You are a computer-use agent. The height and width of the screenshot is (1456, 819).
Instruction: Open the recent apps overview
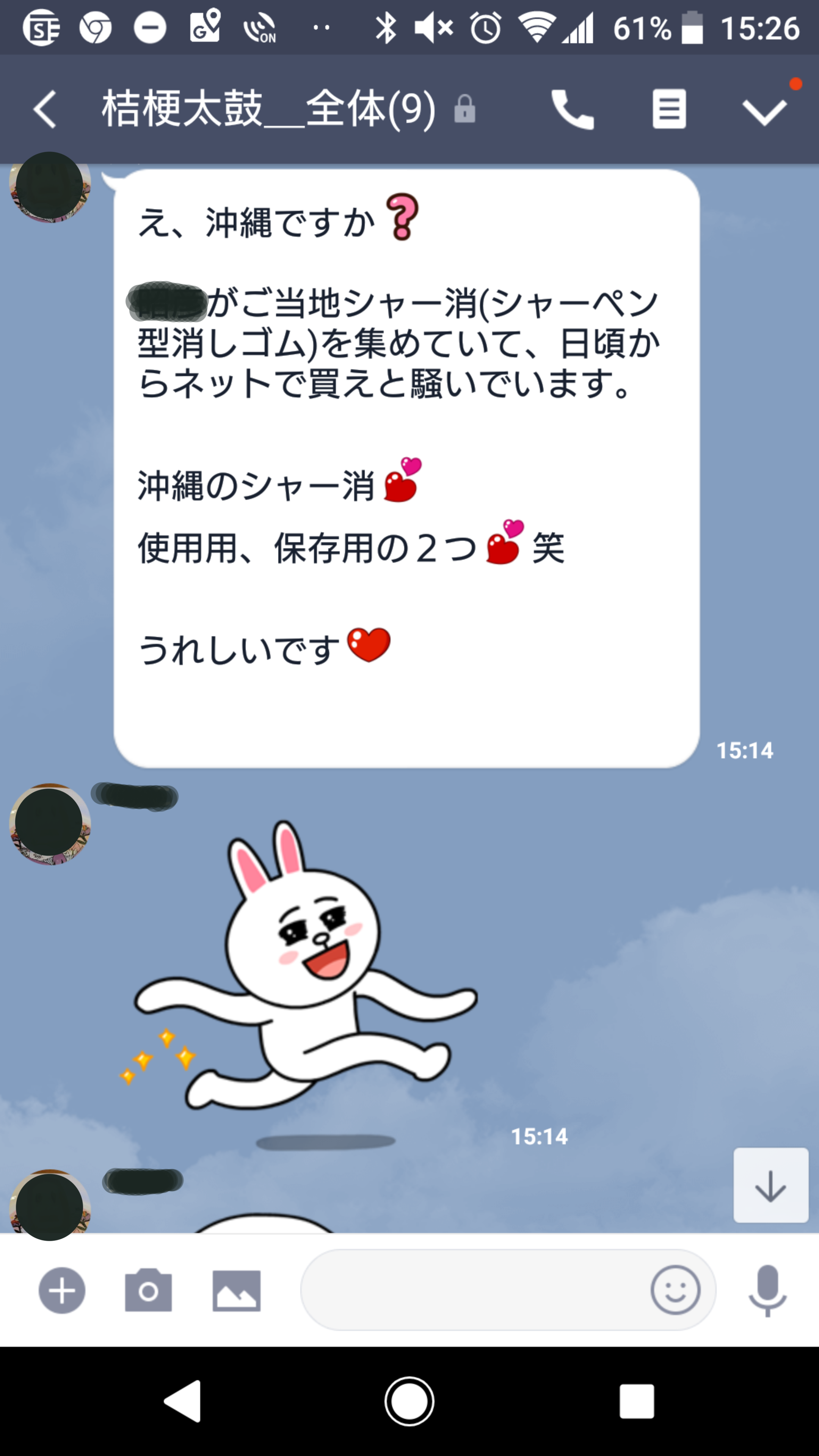click(637, 1401)
